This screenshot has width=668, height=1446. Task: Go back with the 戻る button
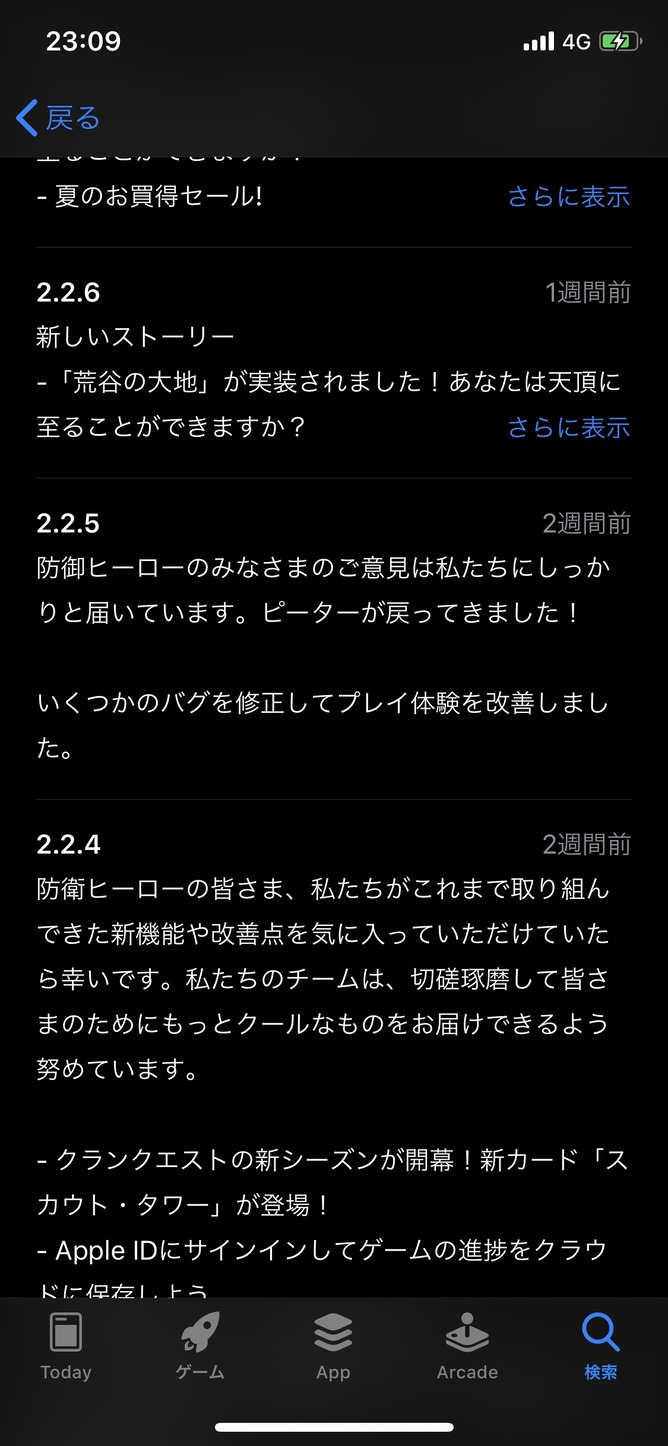tap(58, 118)
